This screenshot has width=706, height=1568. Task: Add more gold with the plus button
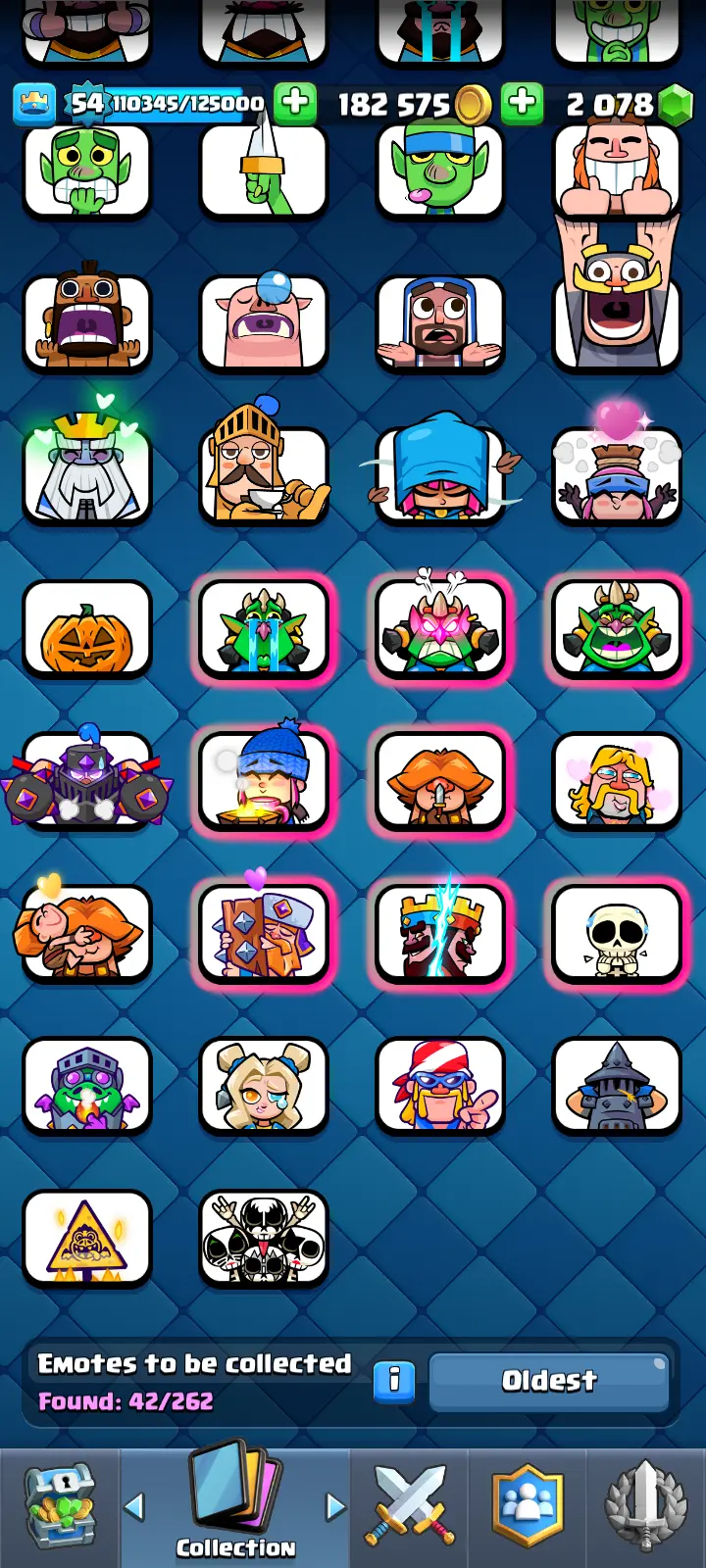point(295,103)
